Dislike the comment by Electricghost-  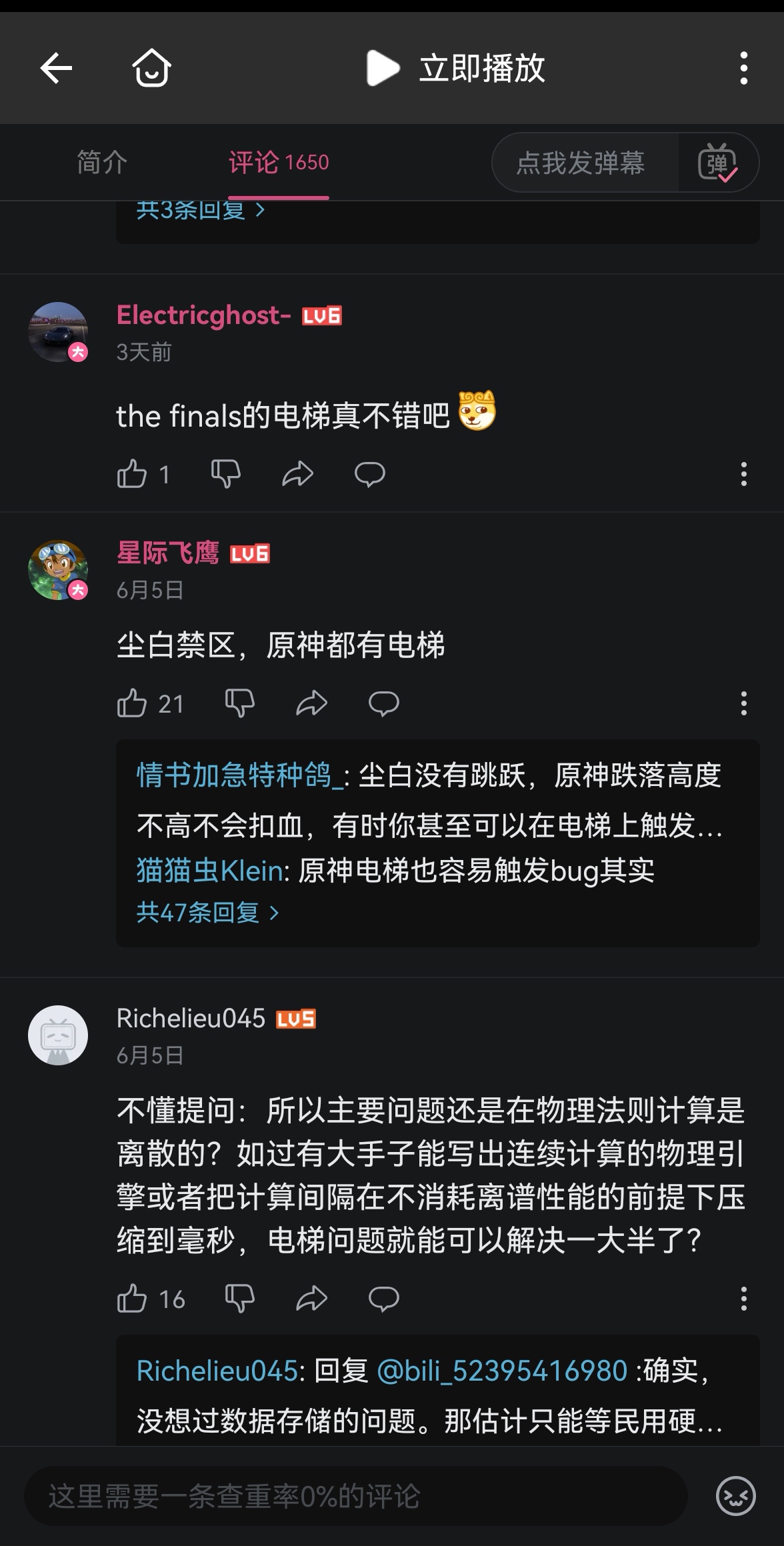coord(225,474)
